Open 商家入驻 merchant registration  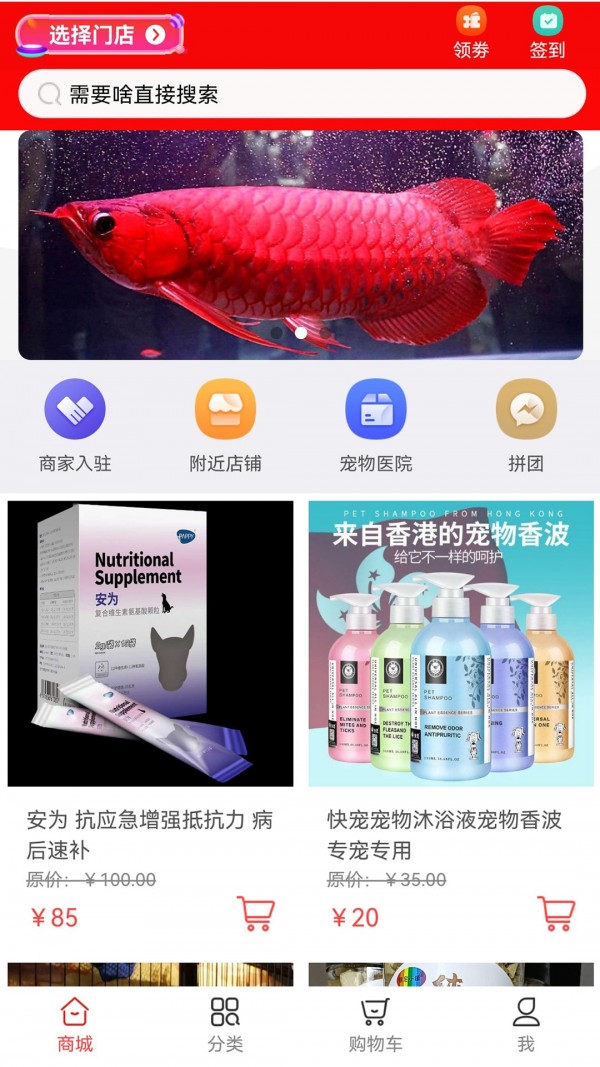tap(75, 425)
